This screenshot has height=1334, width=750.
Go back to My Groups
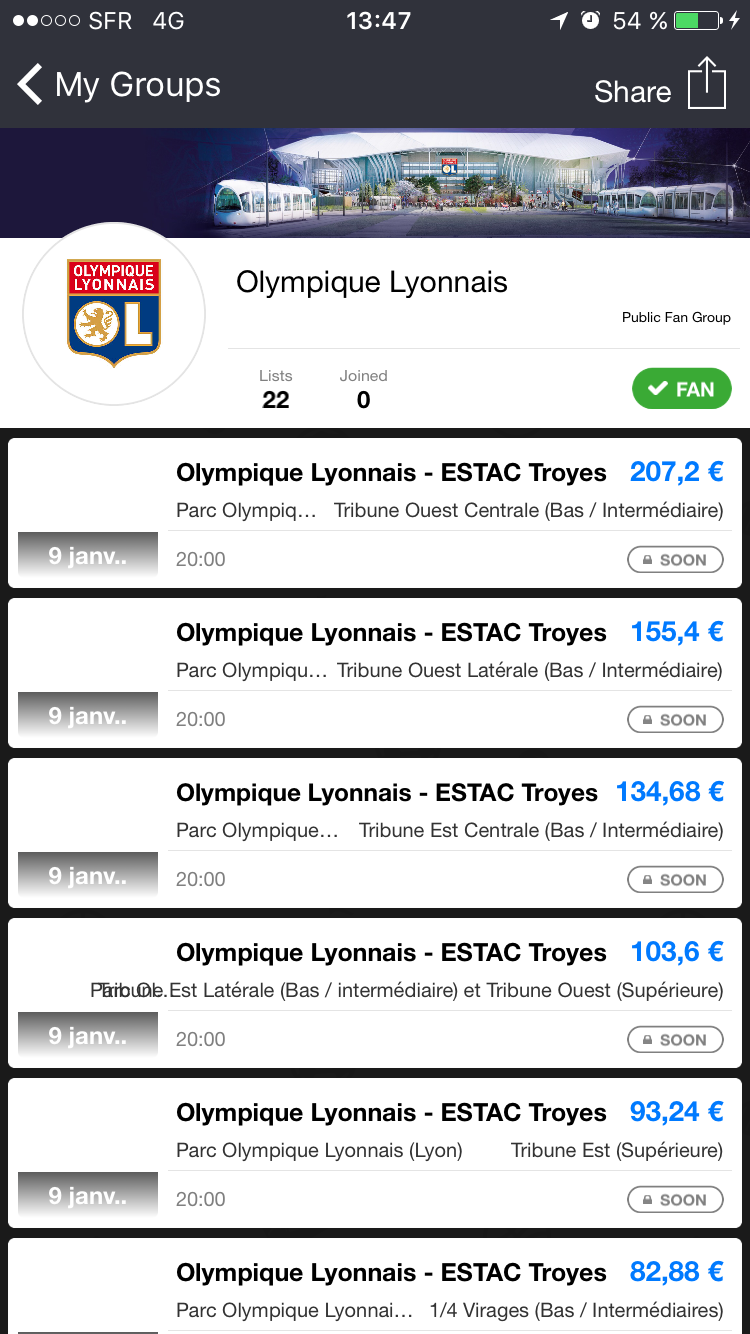coord(118,85)
